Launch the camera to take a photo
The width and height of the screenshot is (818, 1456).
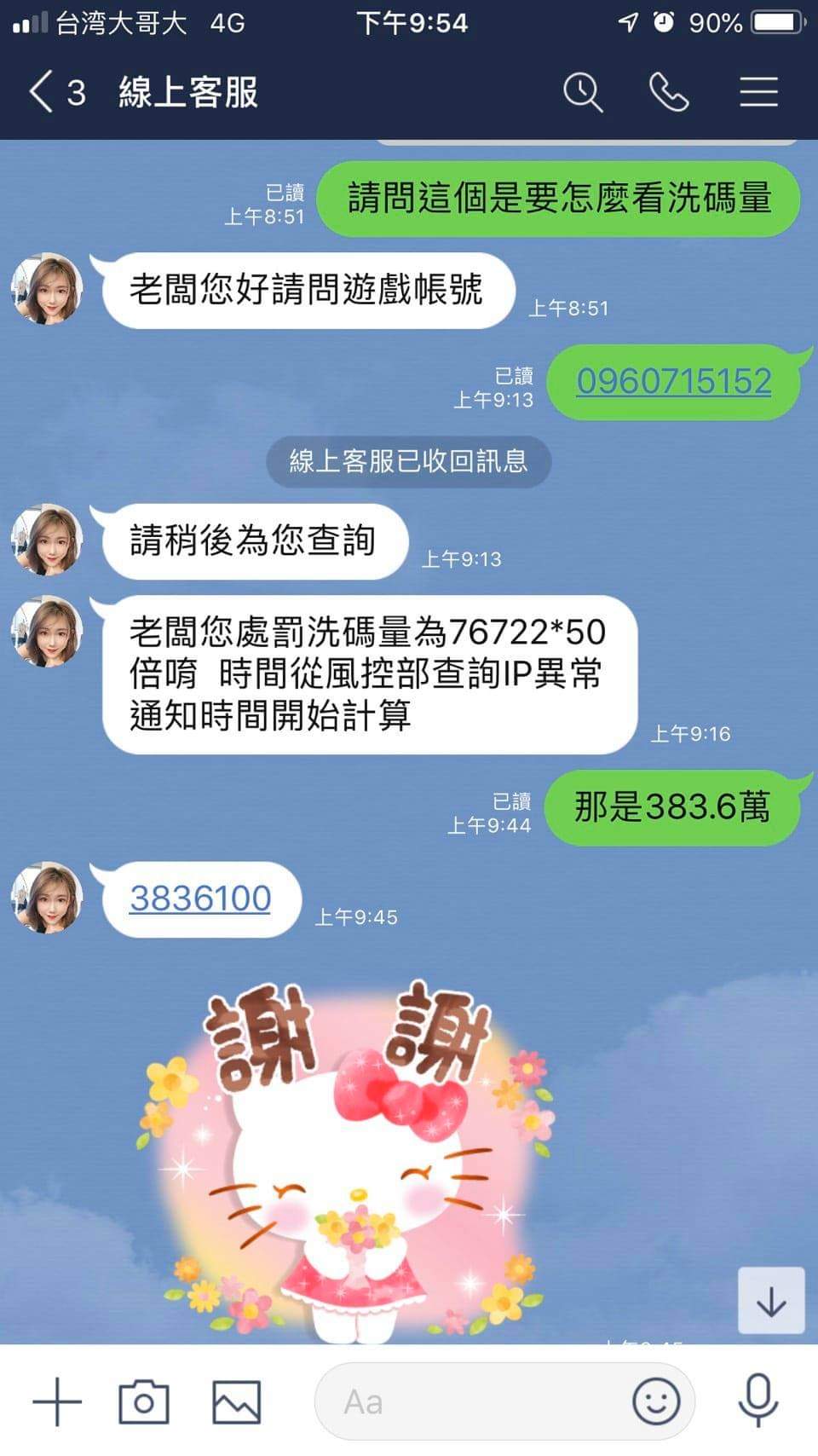coord(143,1401)
